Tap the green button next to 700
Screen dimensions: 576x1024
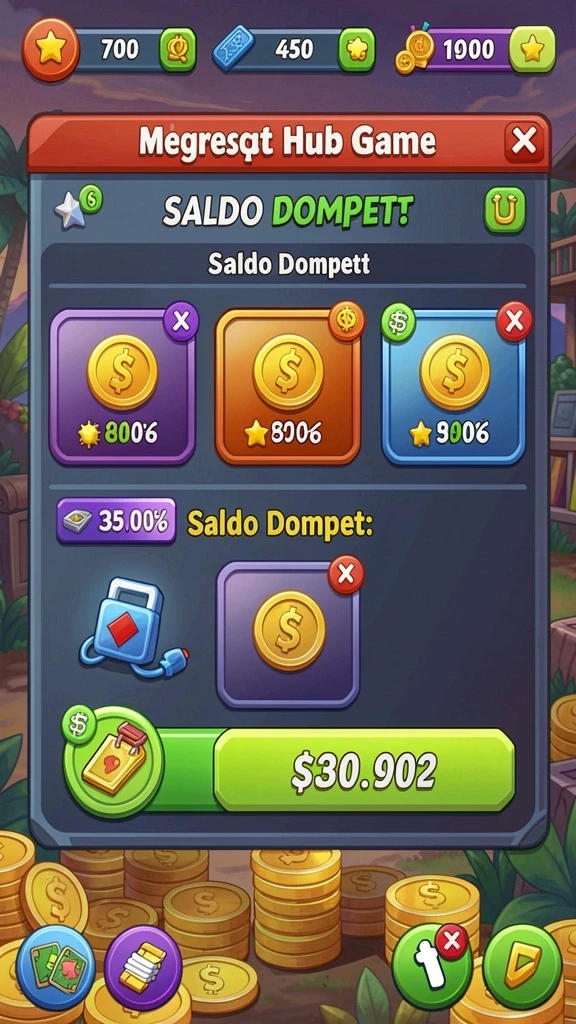click(x=178, y=50)
